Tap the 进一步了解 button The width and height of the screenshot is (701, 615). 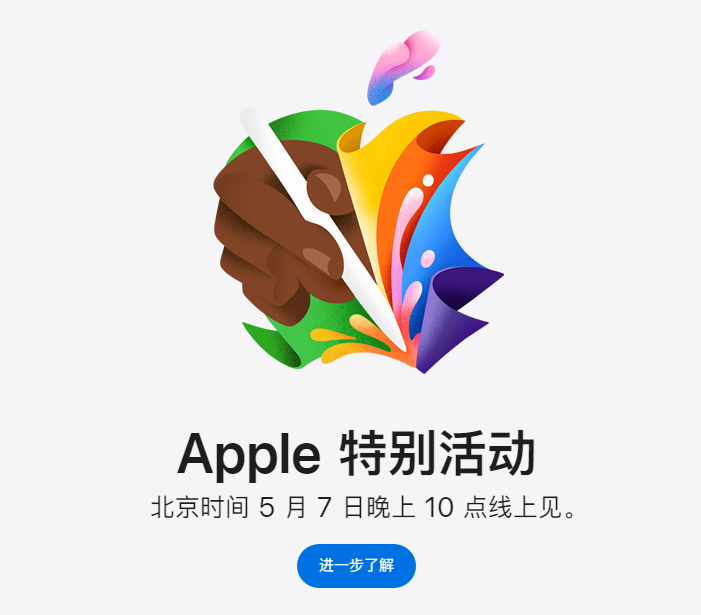coord(356,566)
